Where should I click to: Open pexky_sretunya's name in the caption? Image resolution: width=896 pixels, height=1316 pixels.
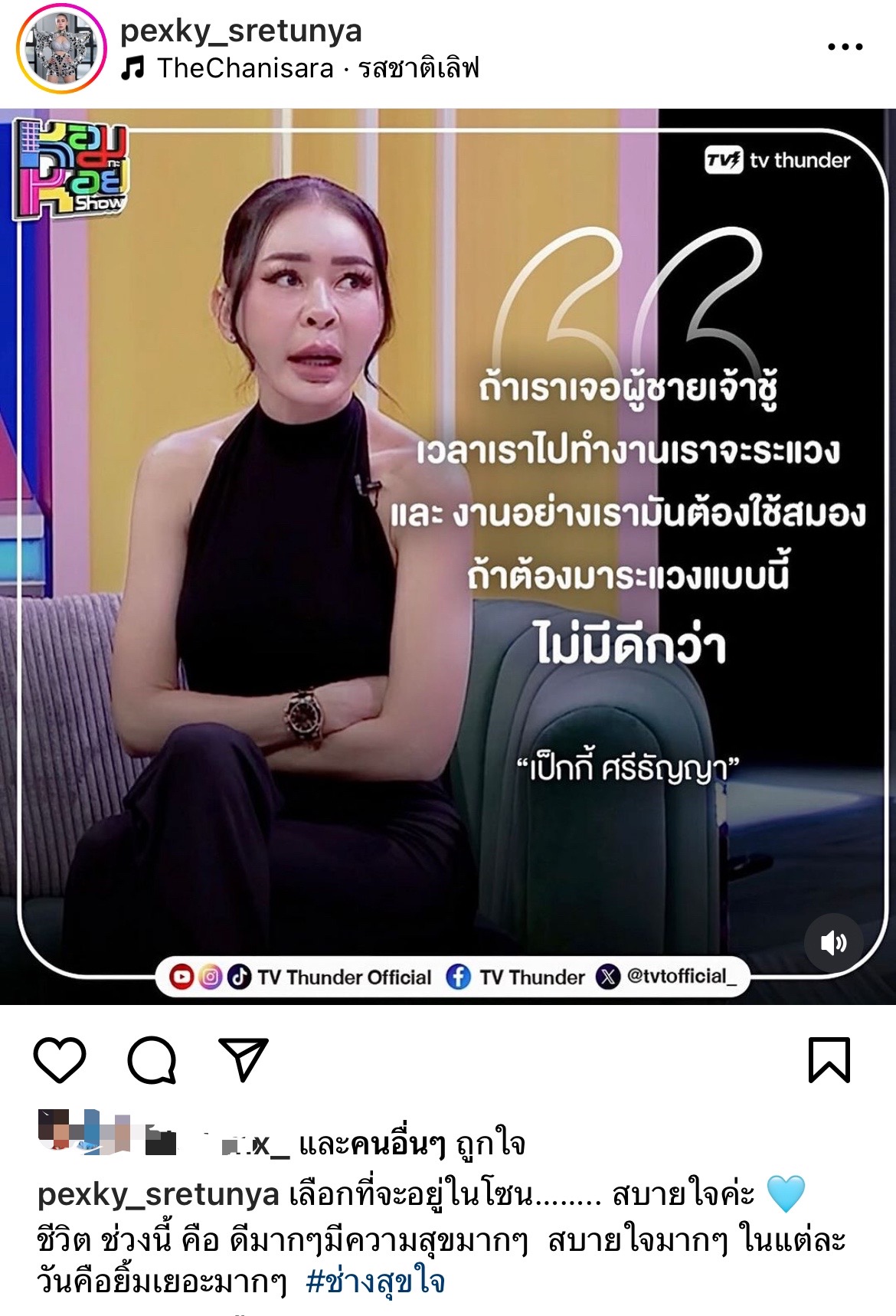coord(159,1194)
